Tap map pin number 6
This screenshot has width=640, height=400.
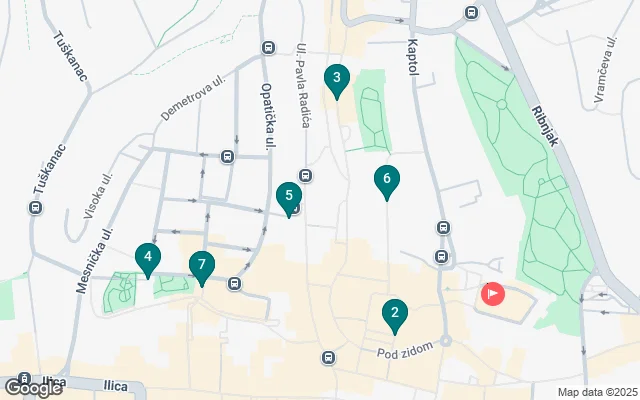(387, 180)
